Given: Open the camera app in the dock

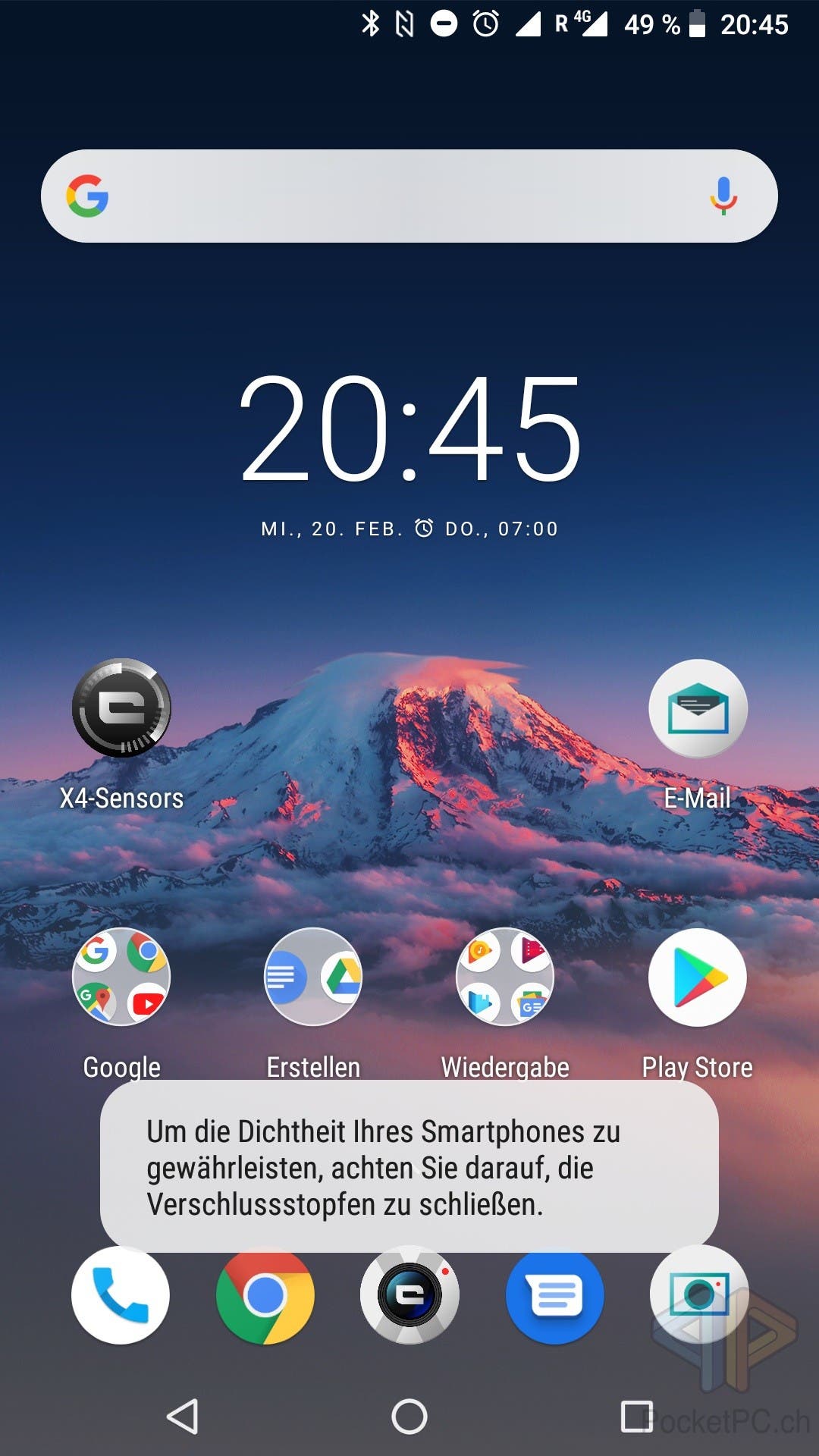Looking at the screenshot, I should pos(698,1295).
